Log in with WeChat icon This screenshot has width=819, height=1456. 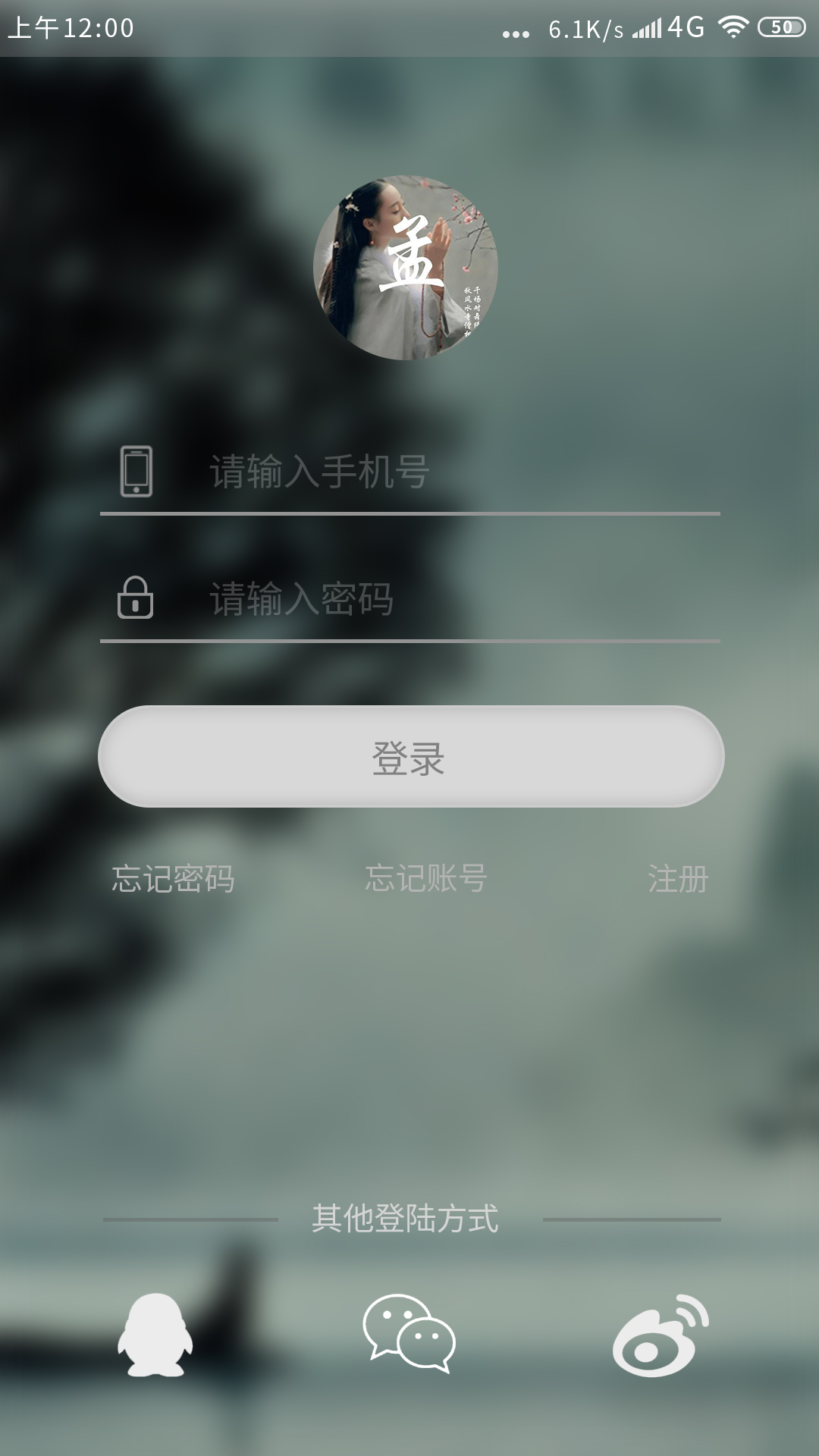pos(409,1334)
